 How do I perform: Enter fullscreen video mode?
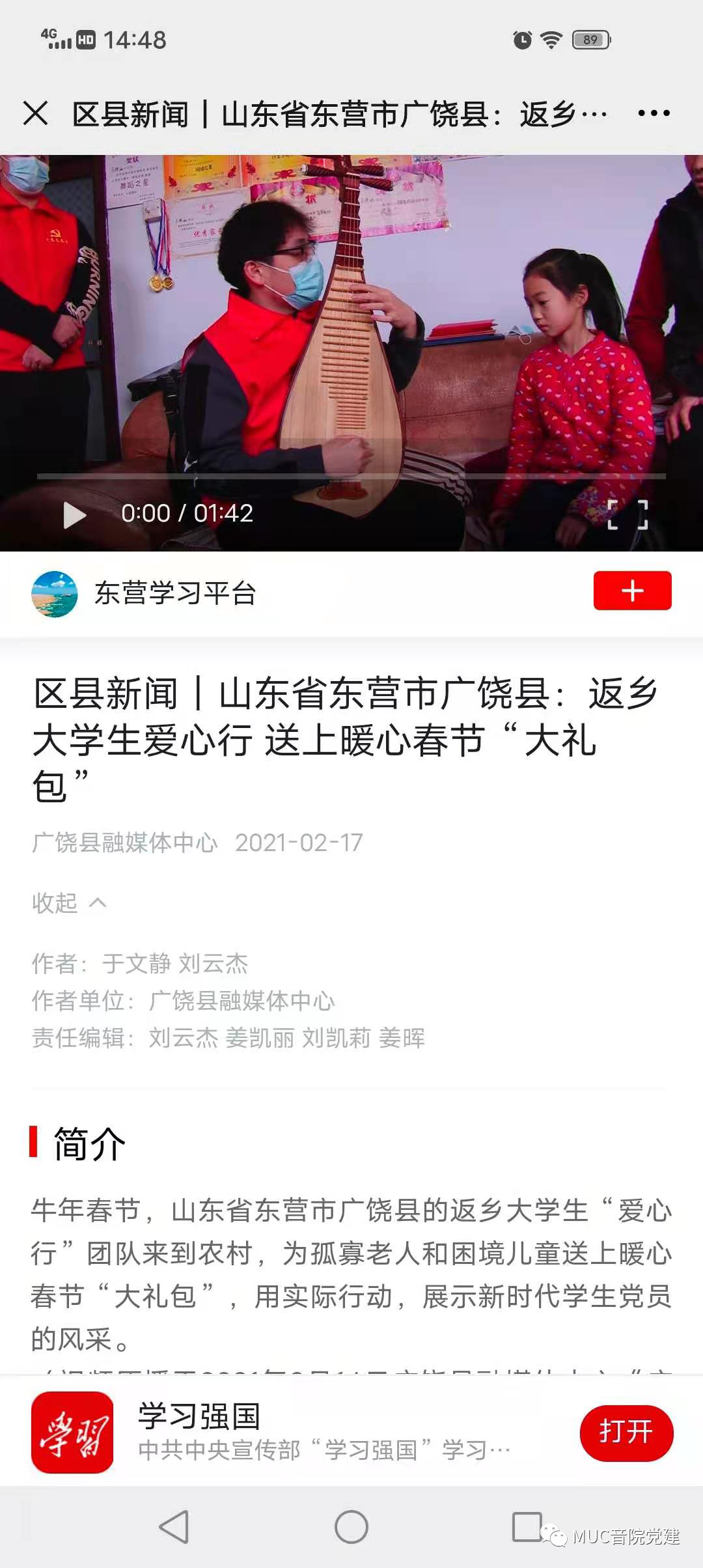pyautogui.click(x=627, y=514)
